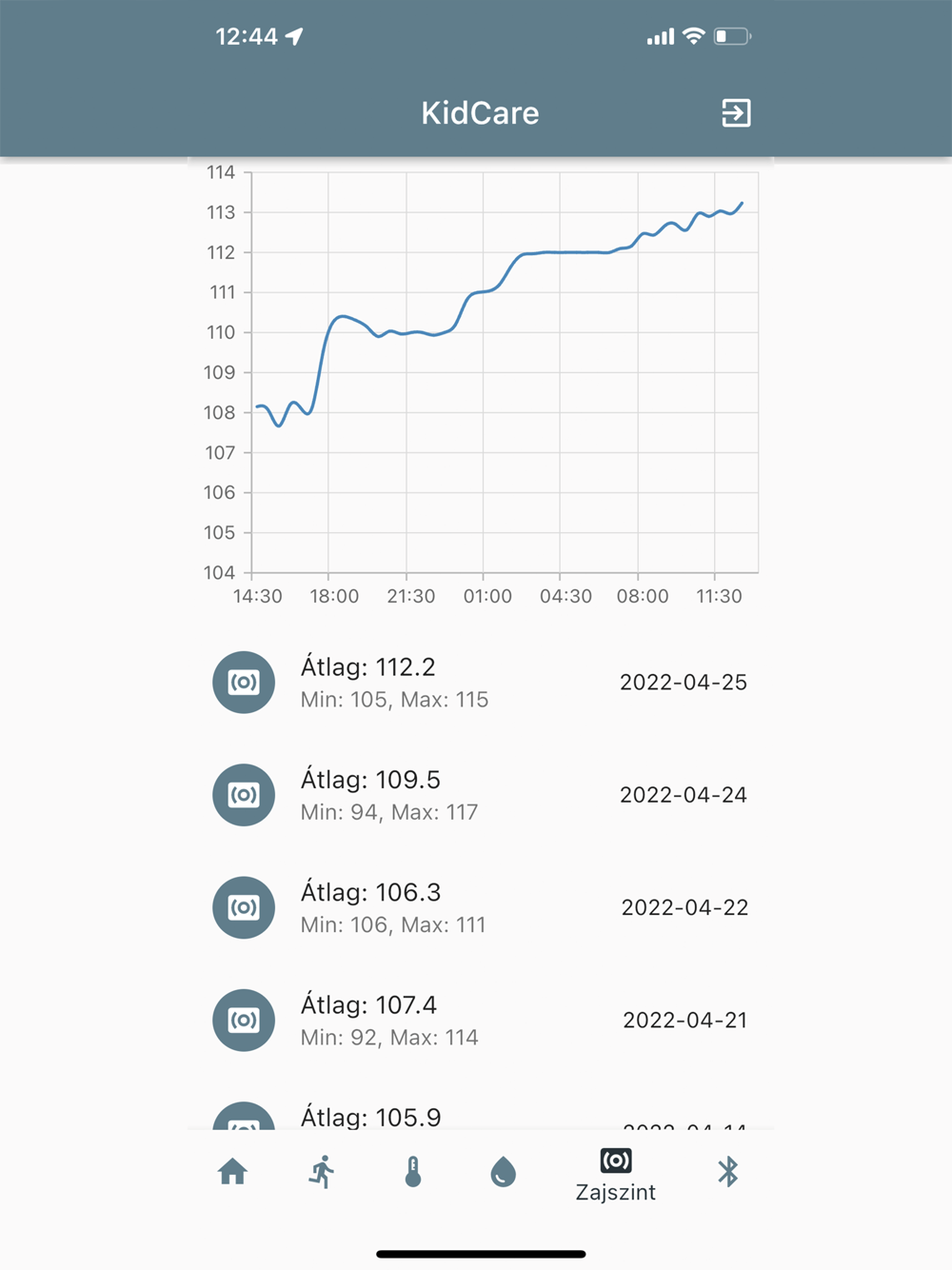Tap the logout icon in the app bar
The height and width of the screenshot is (1270, 952).
pos(735,113)
